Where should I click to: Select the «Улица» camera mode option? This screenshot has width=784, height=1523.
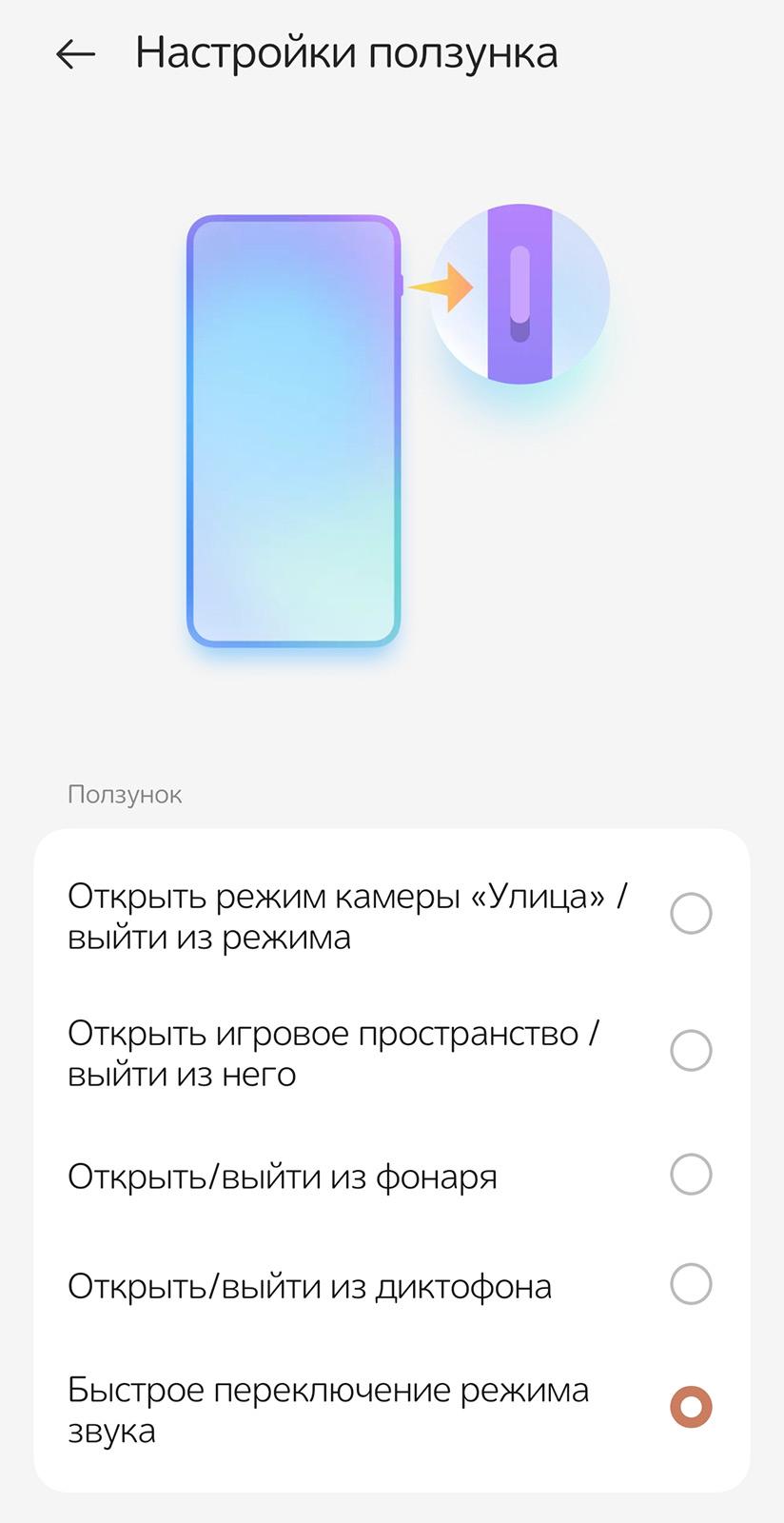pos(691,914)
